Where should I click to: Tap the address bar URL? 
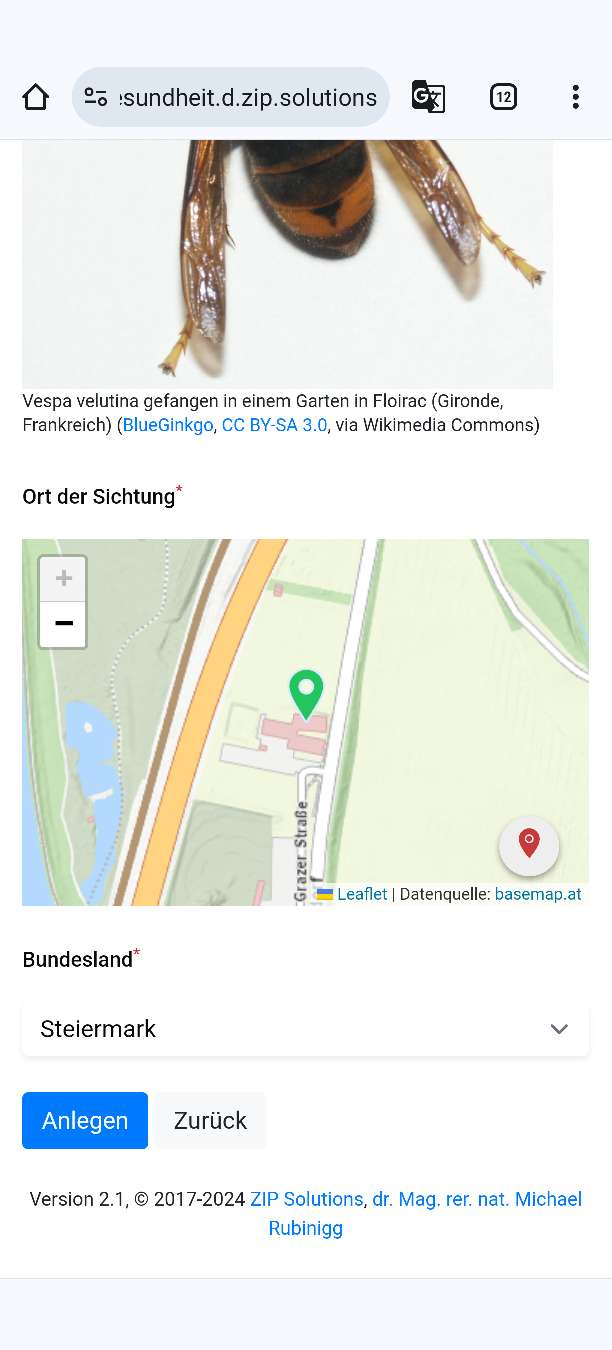point(247,97)
